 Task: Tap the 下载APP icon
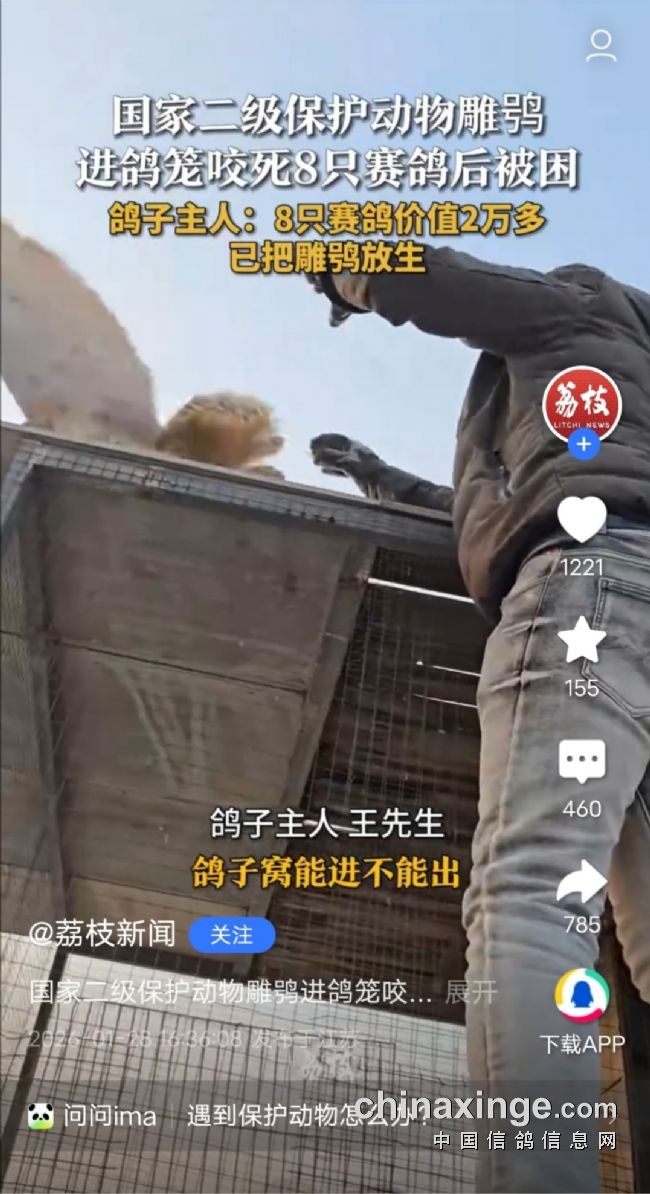click(582, 997)
